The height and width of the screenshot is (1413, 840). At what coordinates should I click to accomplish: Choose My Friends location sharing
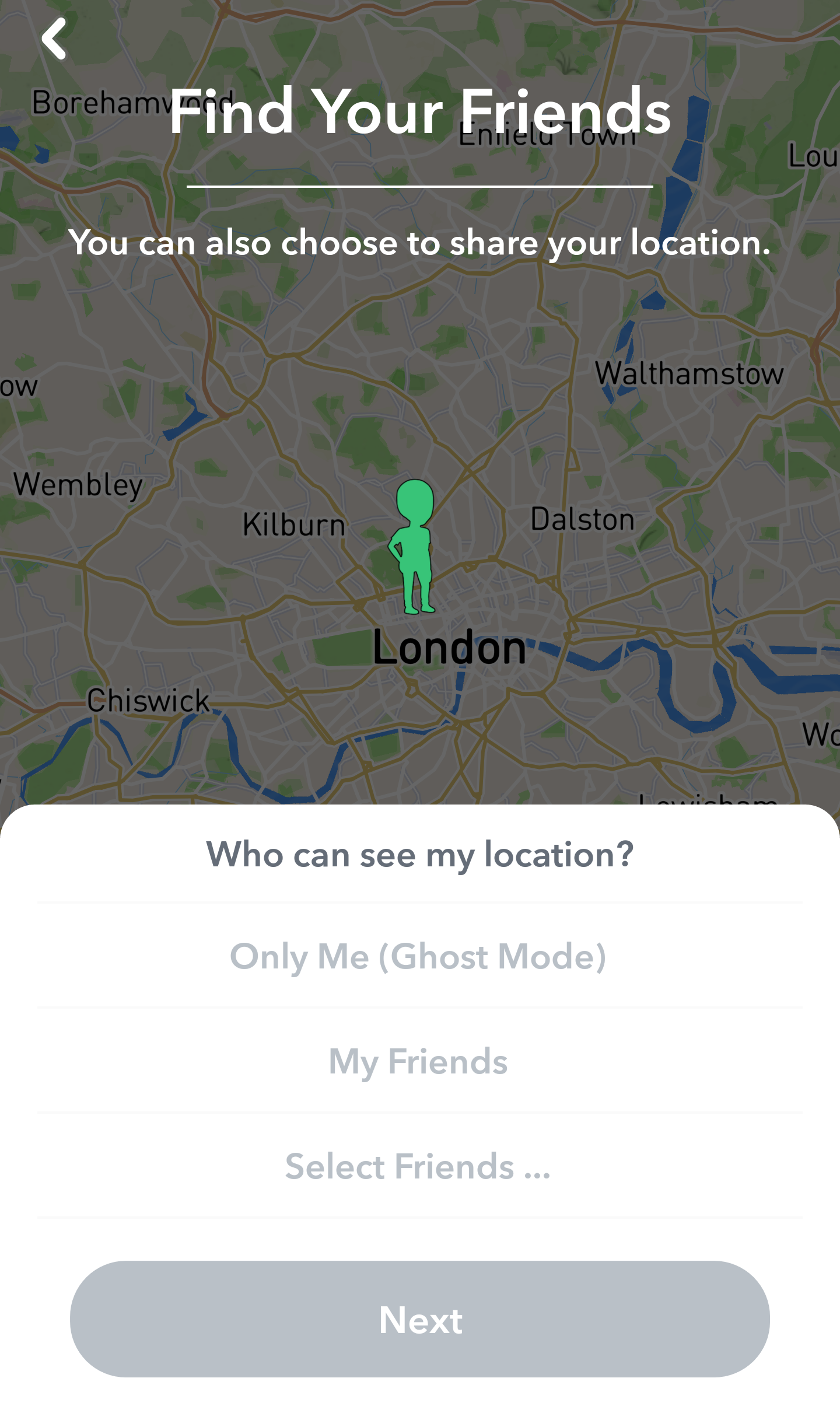[419, 1062]
